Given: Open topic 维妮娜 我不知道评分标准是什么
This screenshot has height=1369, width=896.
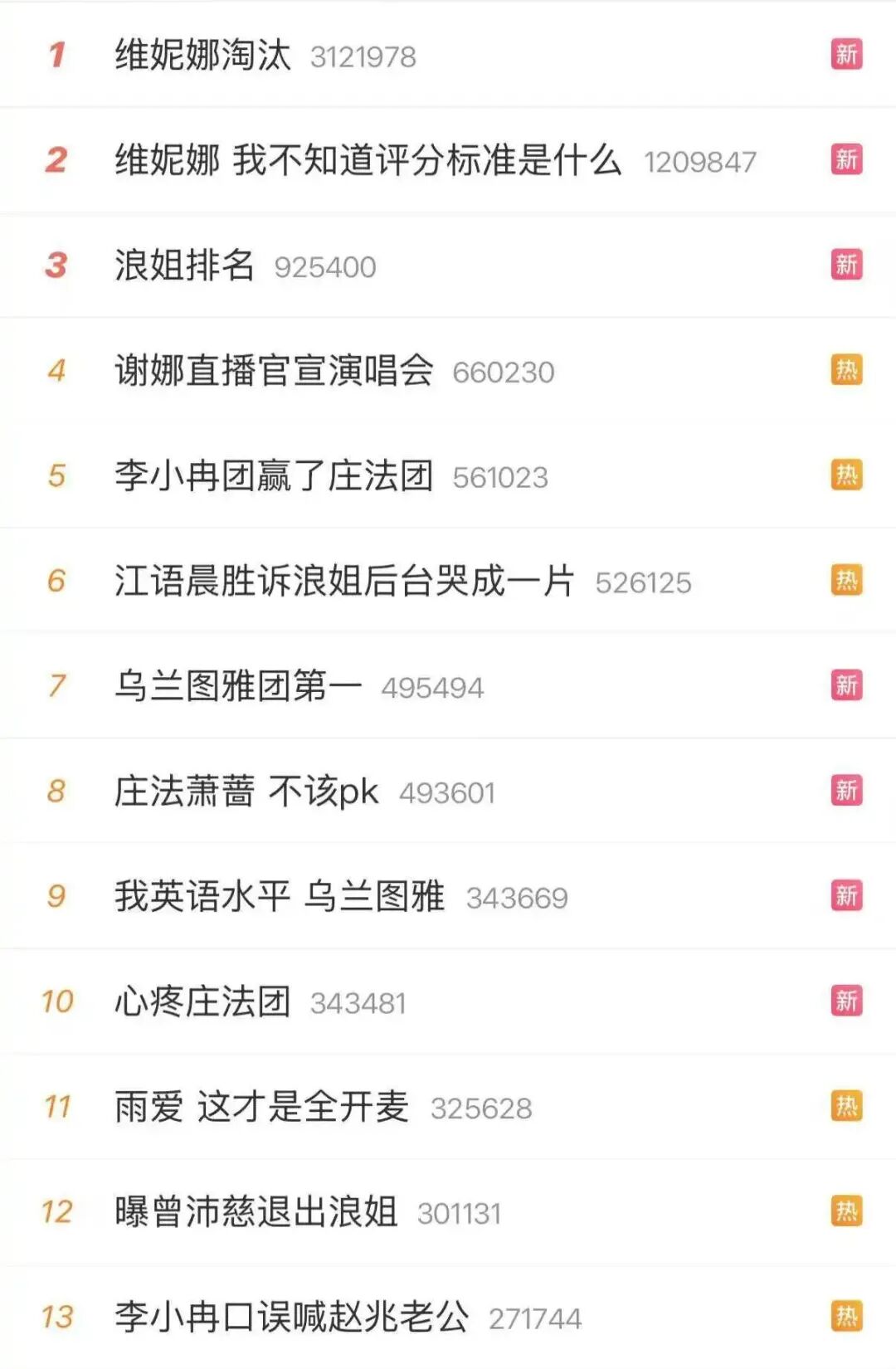Looking at the screenshot, I should tap(368, 160).
